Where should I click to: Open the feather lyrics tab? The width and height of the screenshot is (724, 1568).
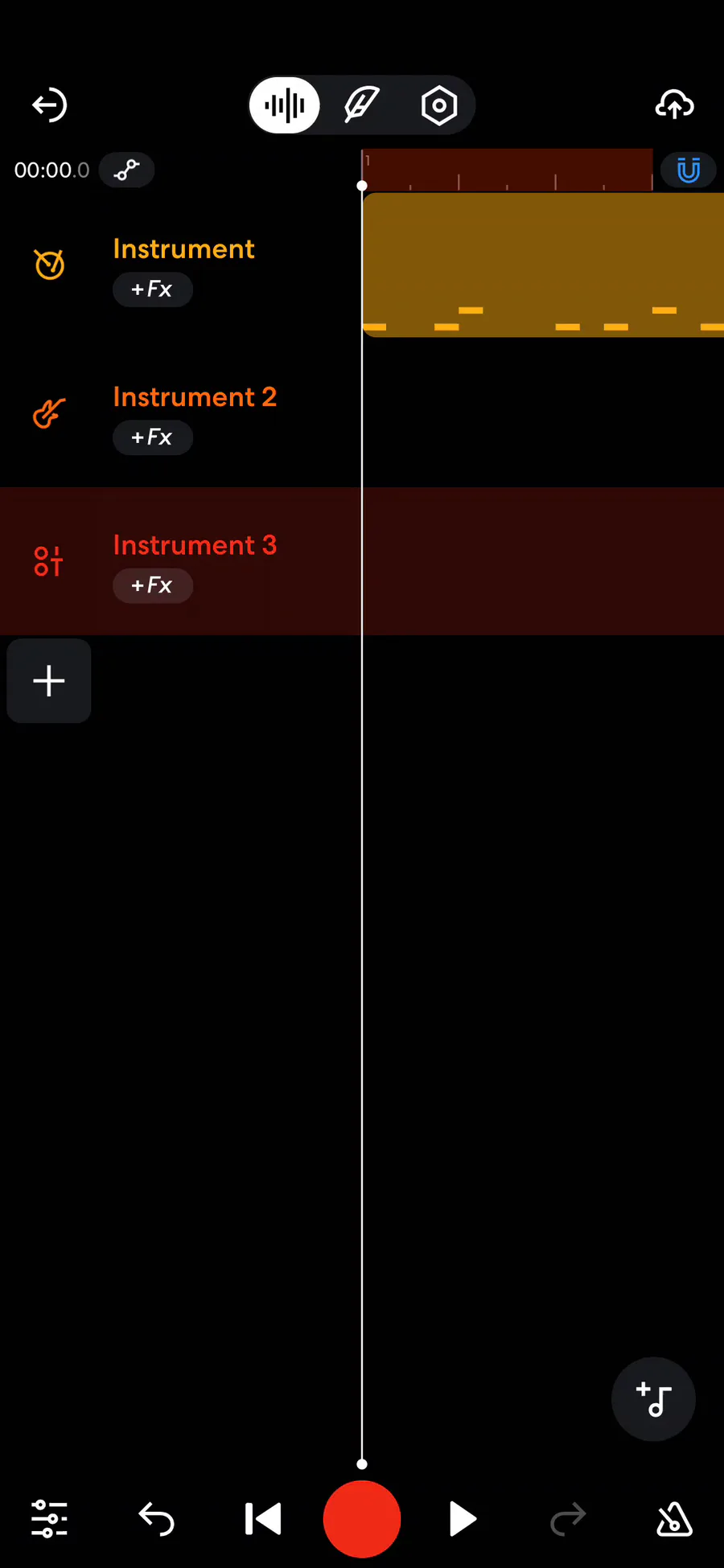coord(362,105)
